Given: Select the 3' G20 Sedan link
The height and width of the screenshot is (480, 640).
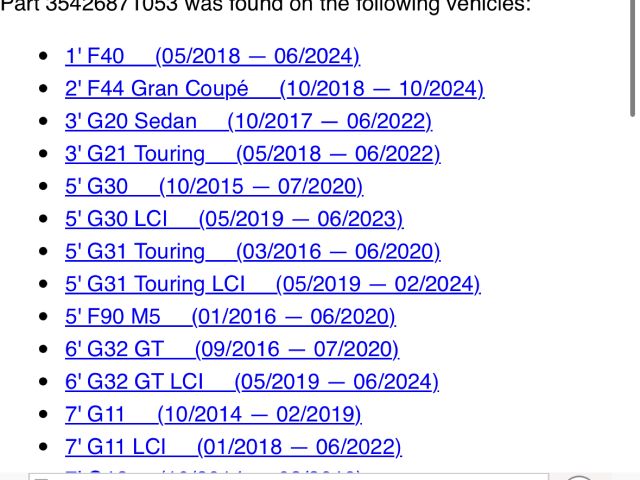Looking at the screenshot, I should (248, 122).
